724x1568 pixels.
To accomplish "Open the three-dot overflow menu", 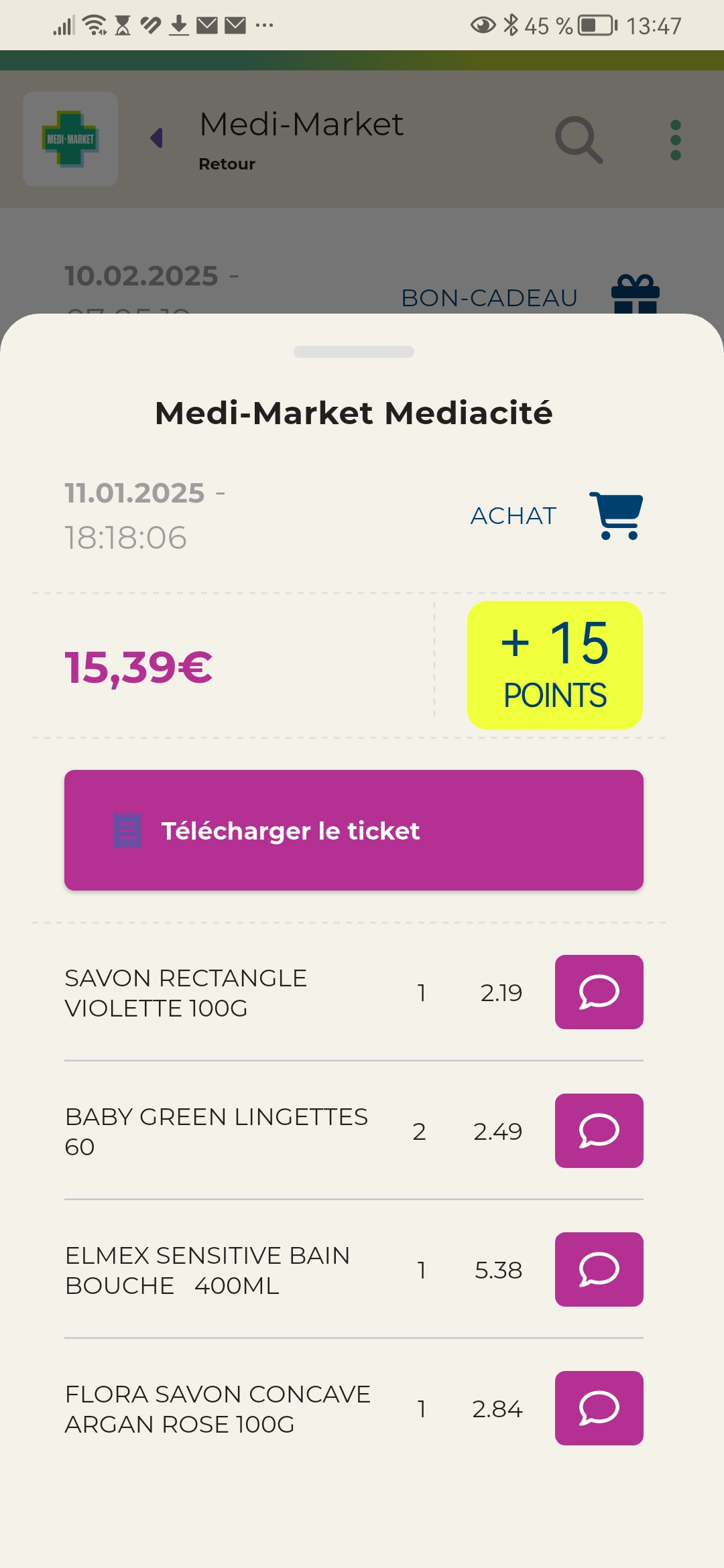I will pyautogui.click(x=675, y=139).
